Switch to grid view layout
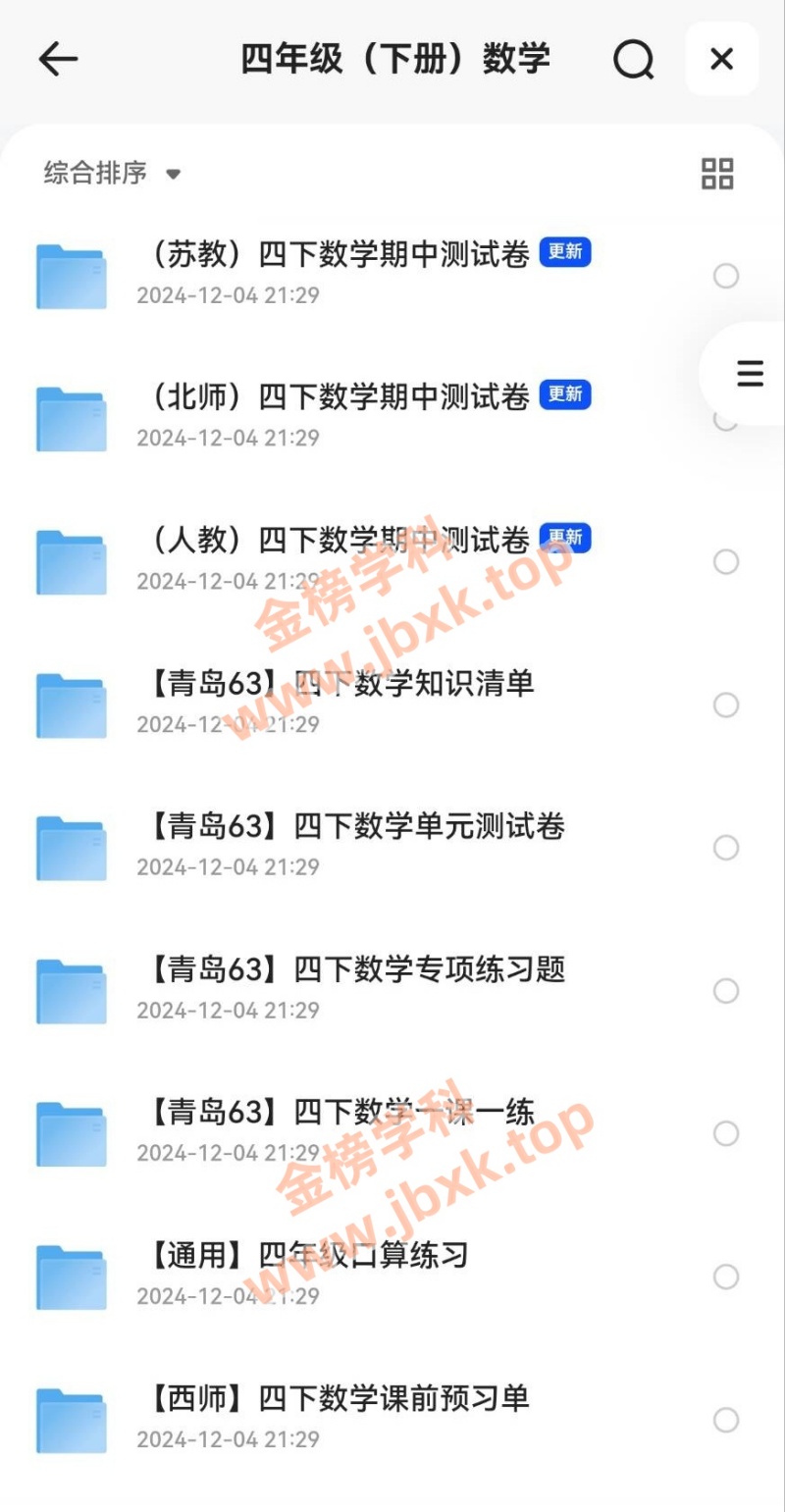Viewport: 785px width, 1512px height. point(718,173)
